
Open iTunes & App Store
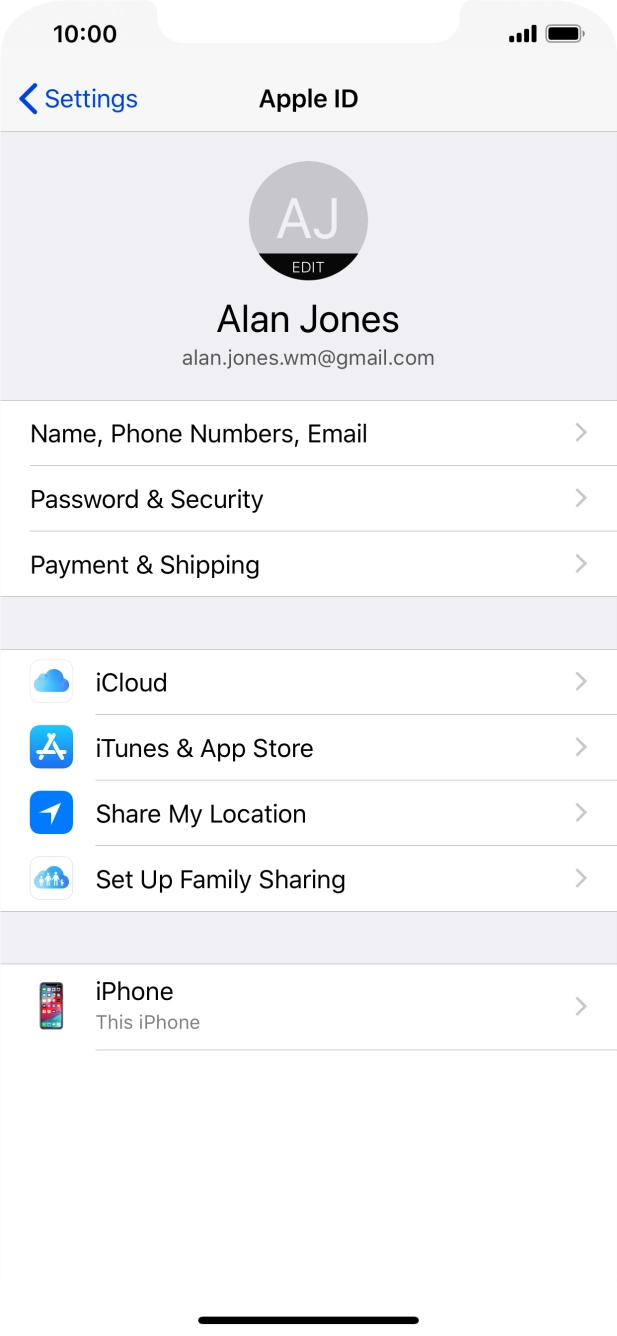coord(308,748)
